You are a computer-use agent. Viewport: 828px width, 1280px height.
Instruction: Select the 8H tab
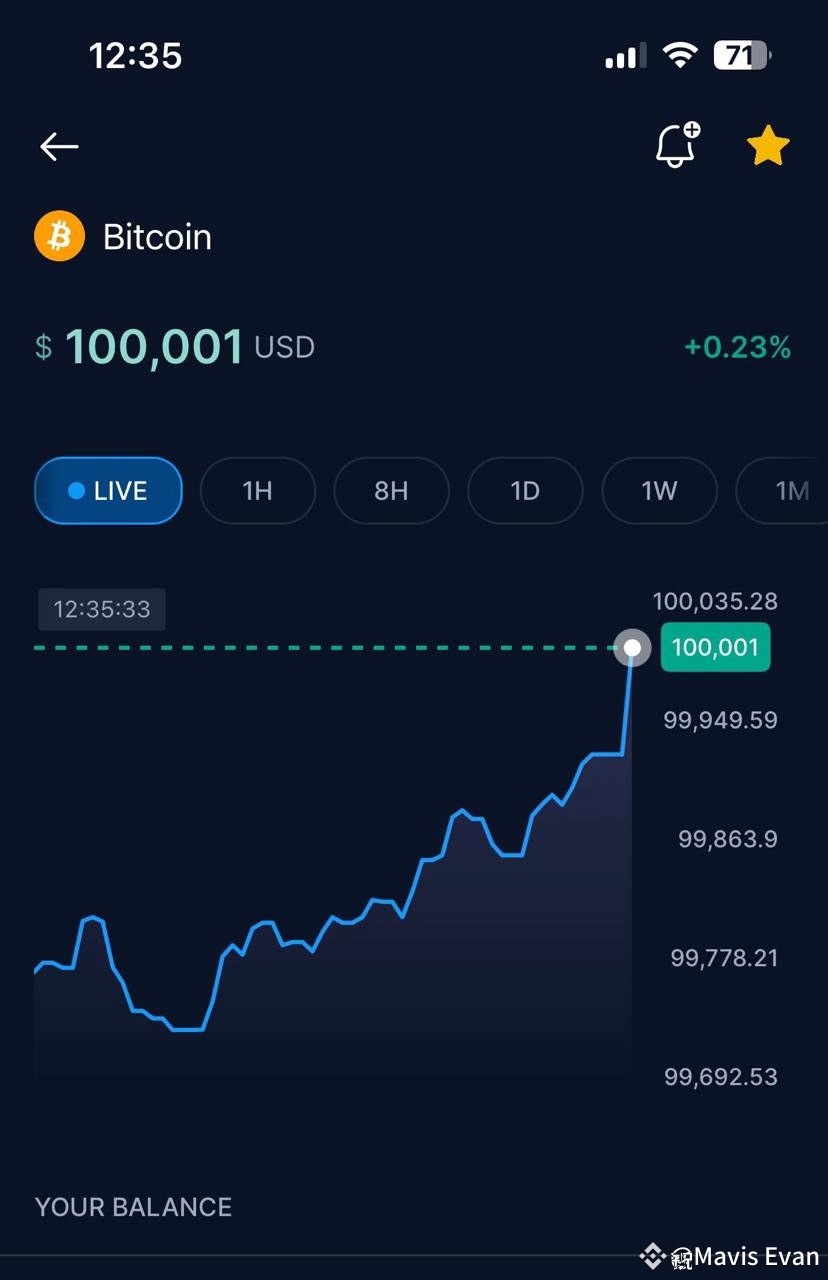point(391,490)
